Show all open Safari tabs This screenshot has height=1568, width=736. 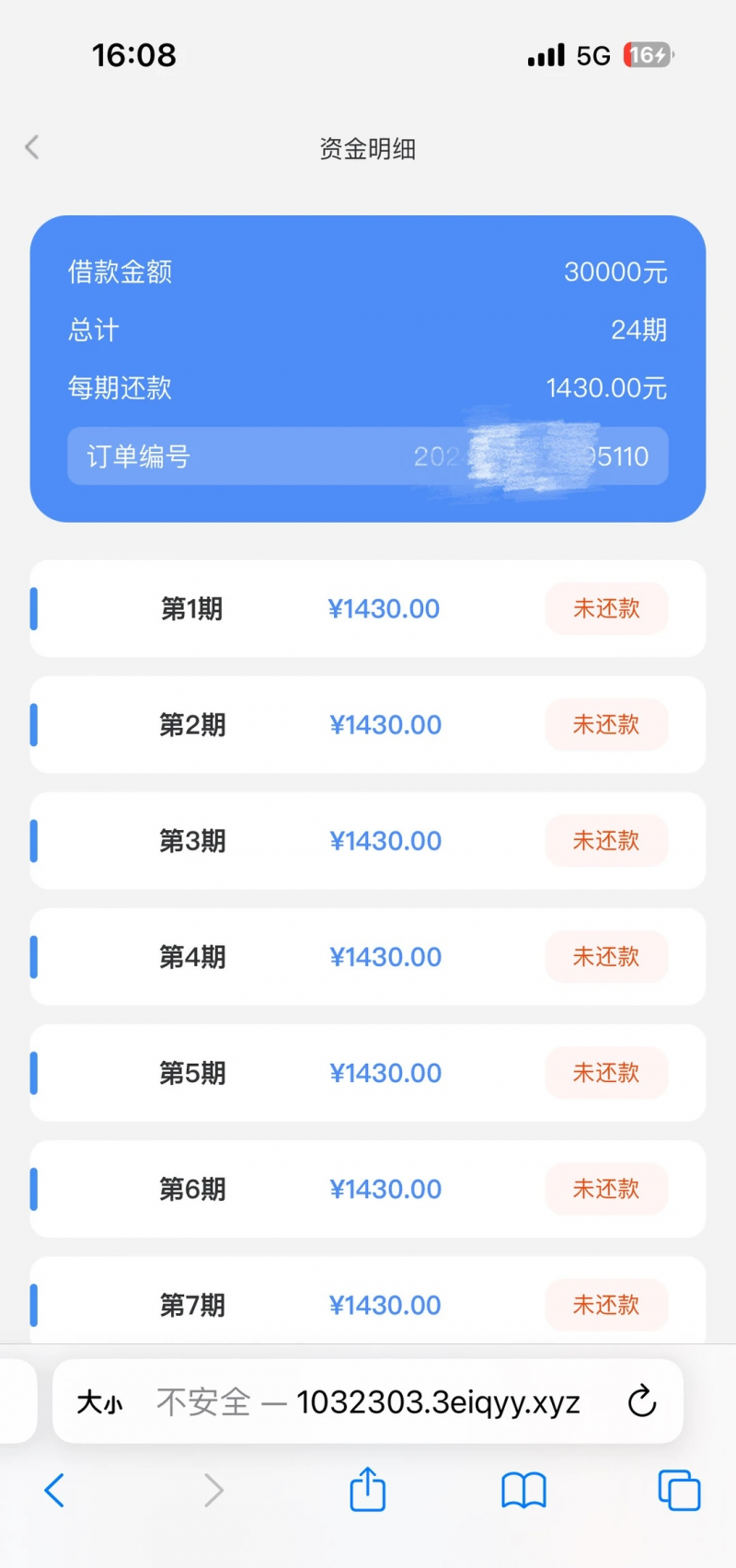(679, 1490)
